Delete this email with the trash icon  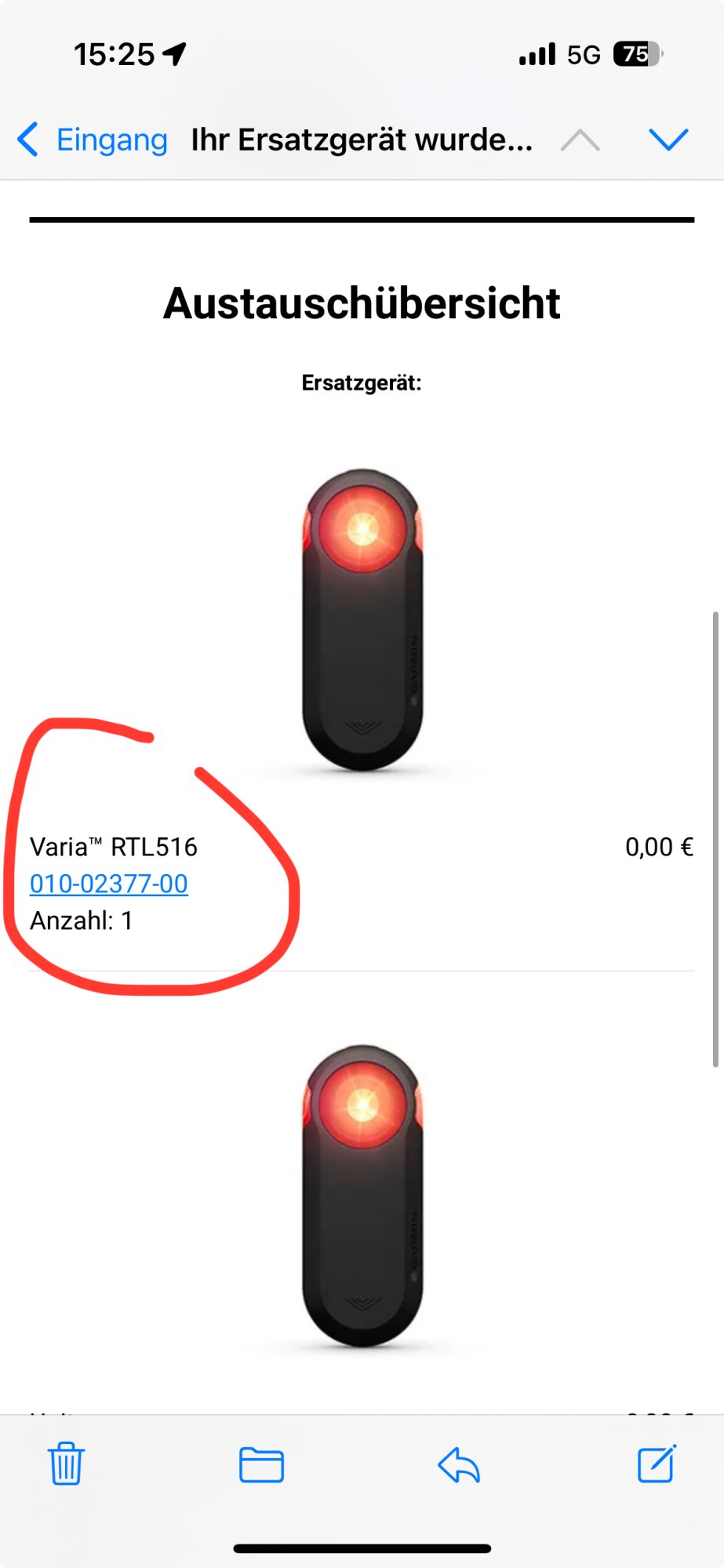point(66,1463)
